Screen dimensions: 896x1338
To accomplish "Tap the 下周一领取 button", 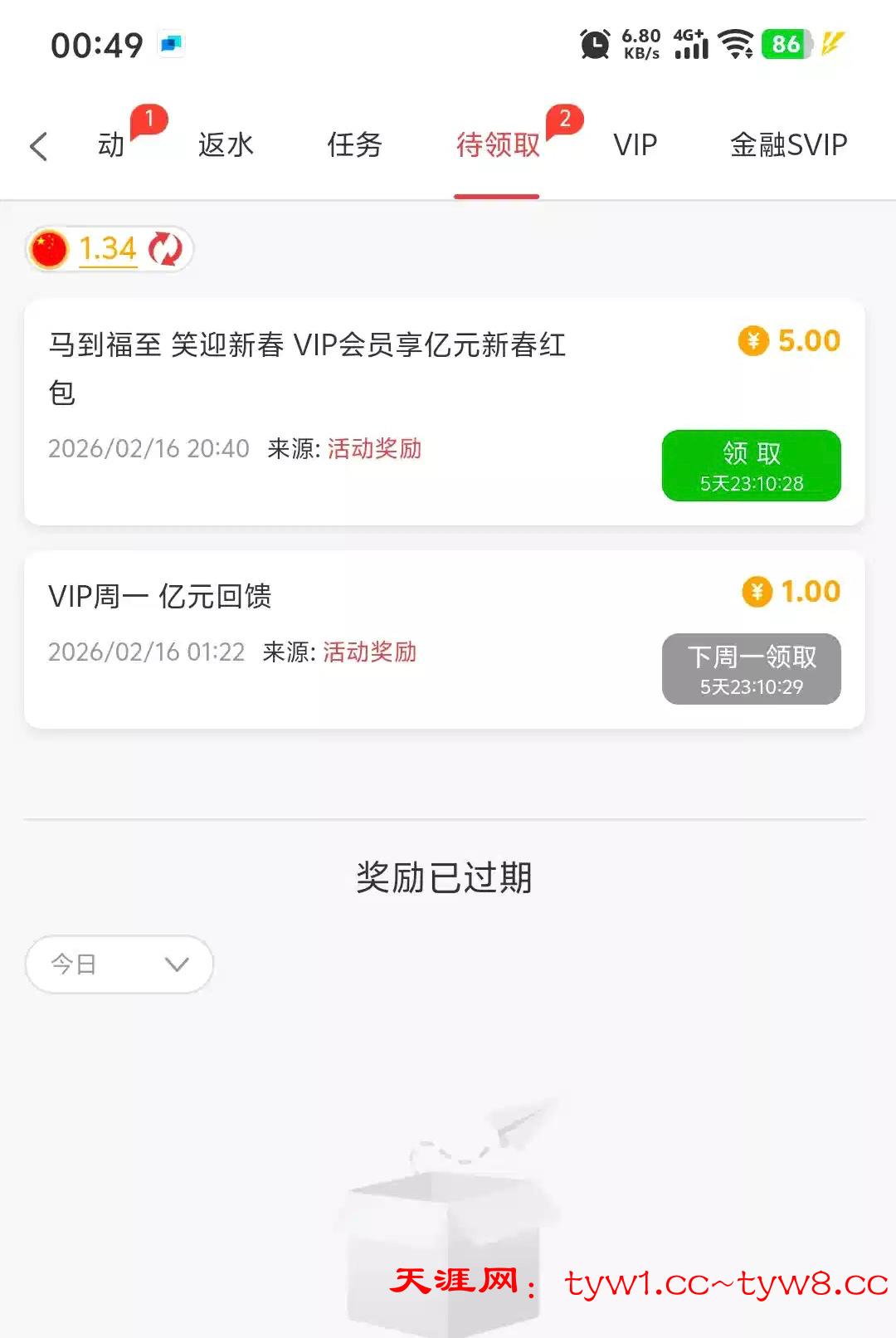I will click(x=751, y=669).
